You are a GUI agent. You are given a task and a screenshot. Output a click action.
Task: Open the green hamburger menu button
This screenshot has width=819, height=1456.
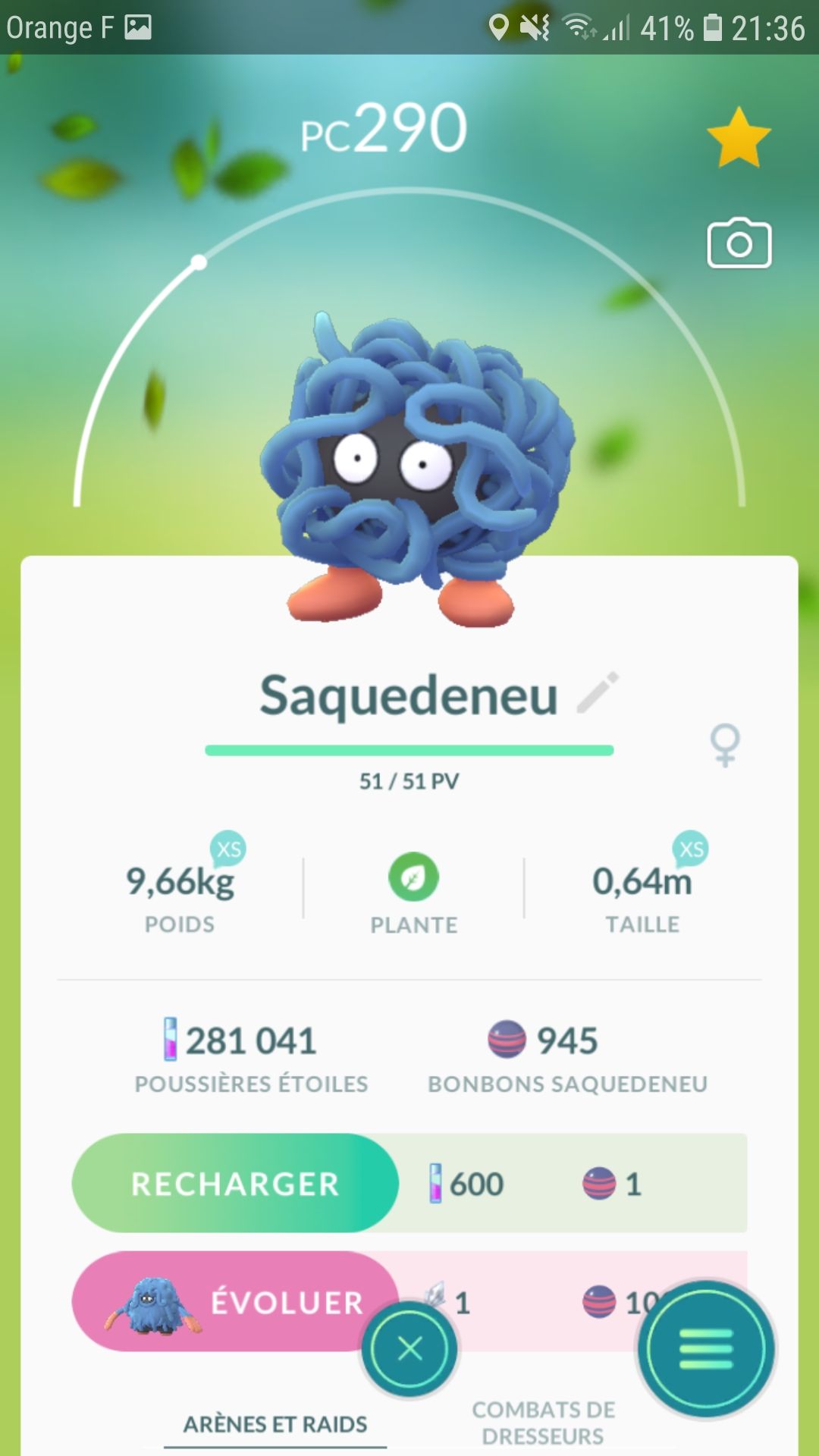[706, 1348]
